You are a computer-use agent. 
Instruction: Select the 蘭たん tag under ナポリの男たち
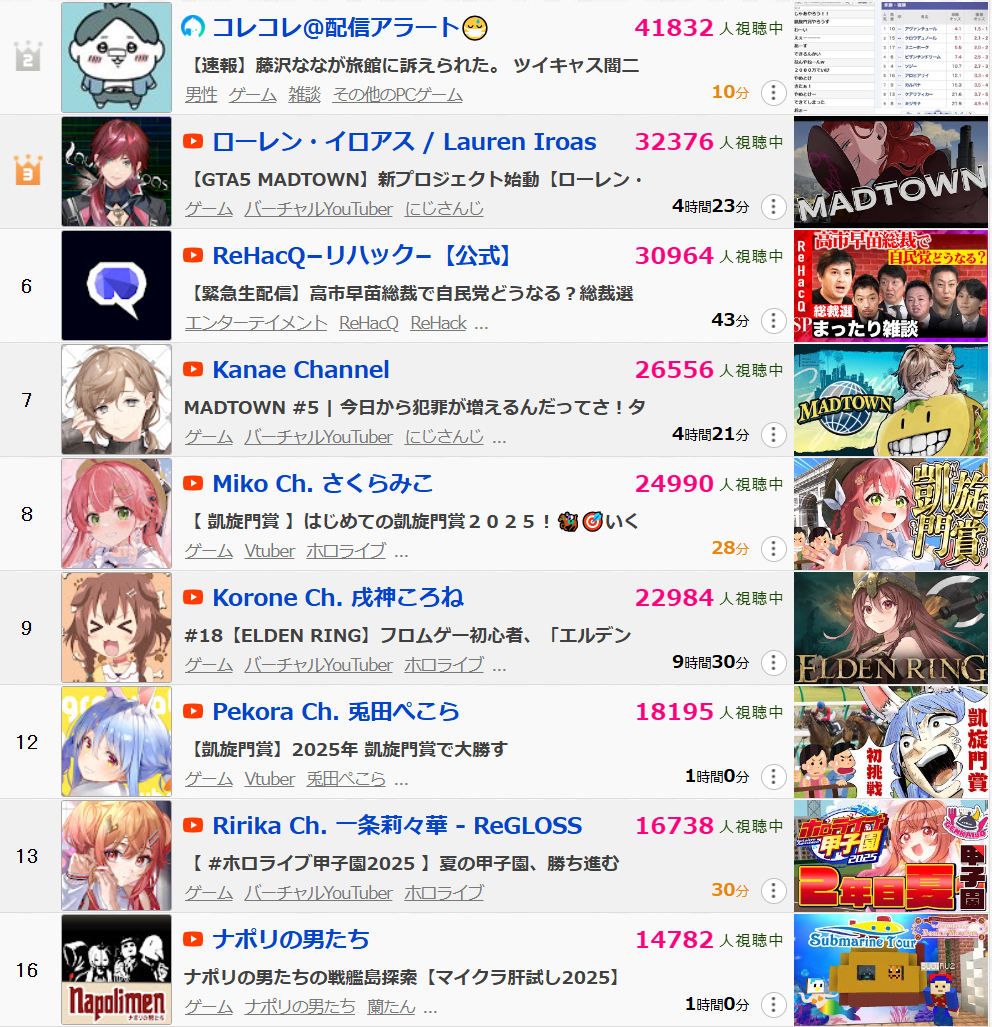coord(391,1007)
